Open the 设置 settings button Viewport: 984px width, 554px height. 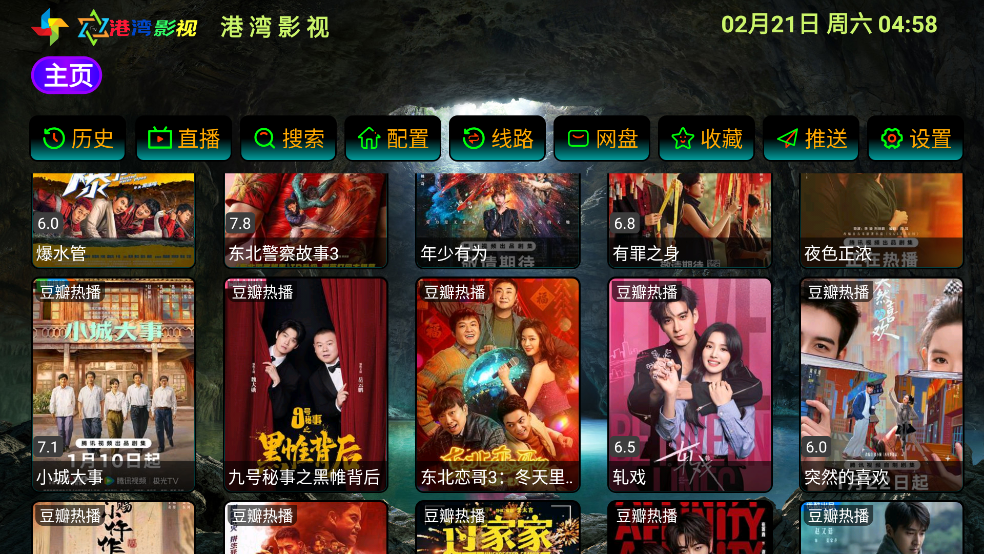pyautogui.click(x=915, y=139)
